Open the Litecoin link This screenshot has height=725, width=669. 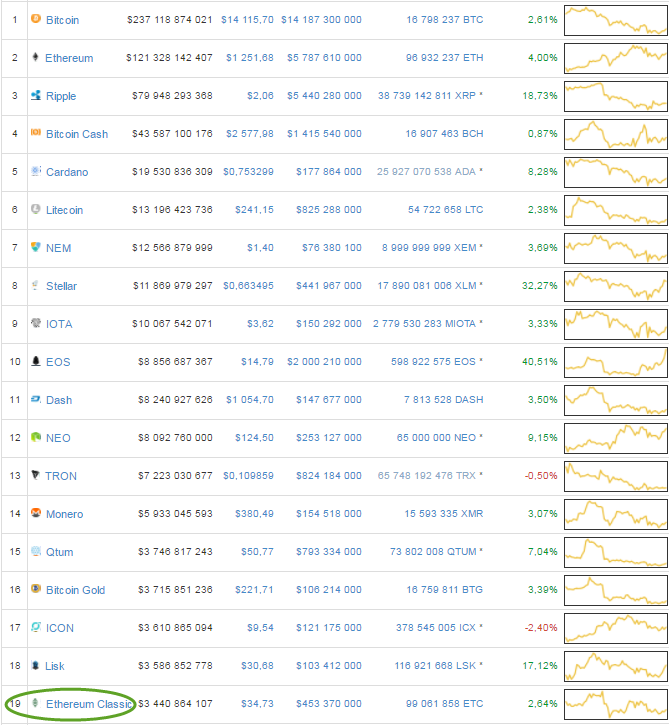[x=65, y=210]
